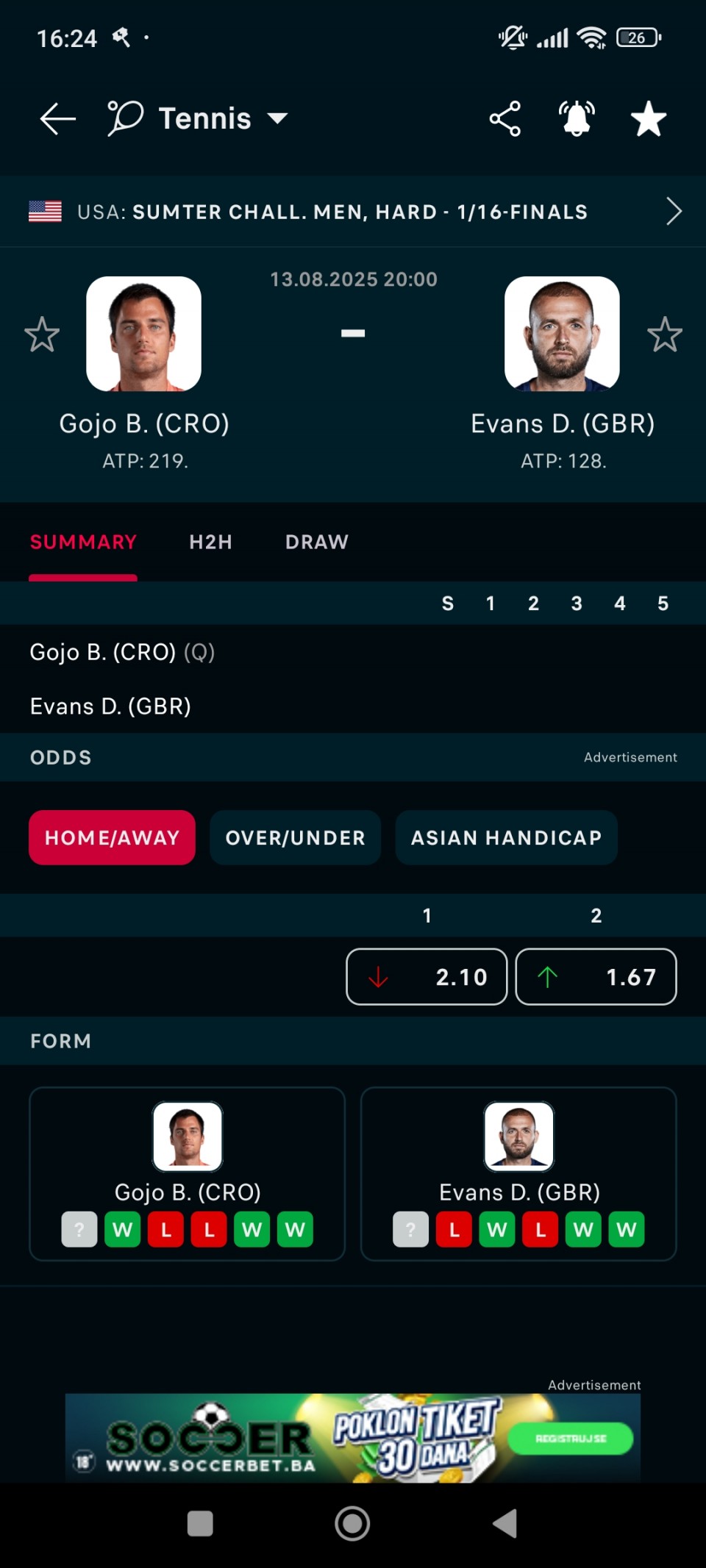Open Evans D. form card

(518, 1174)
